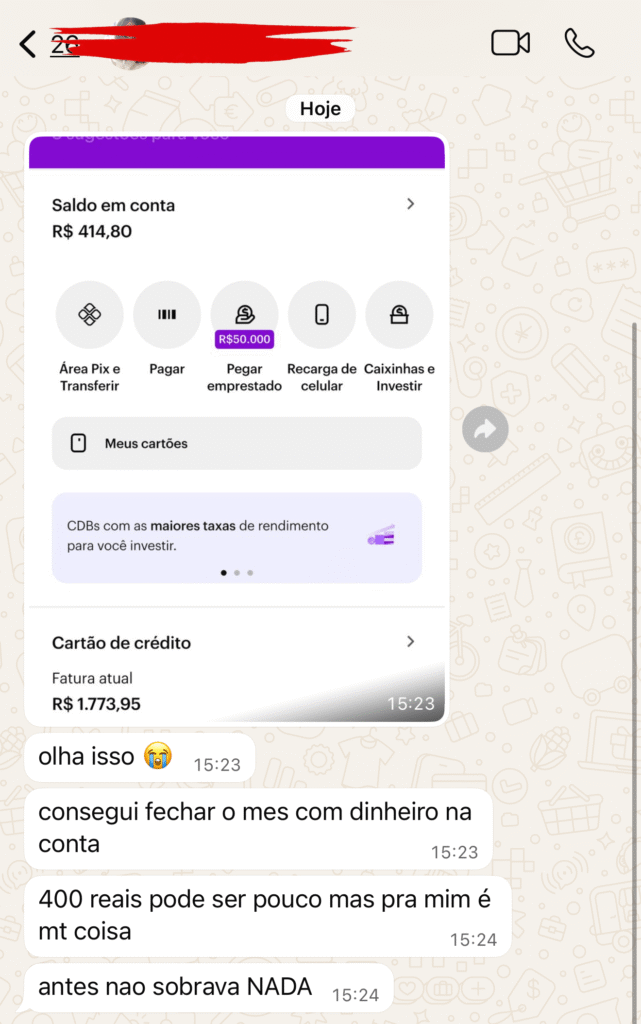The height and width of the screenshot is (1024, 641).
Task: Open the bank balance screenshot image
Action: 235,430
